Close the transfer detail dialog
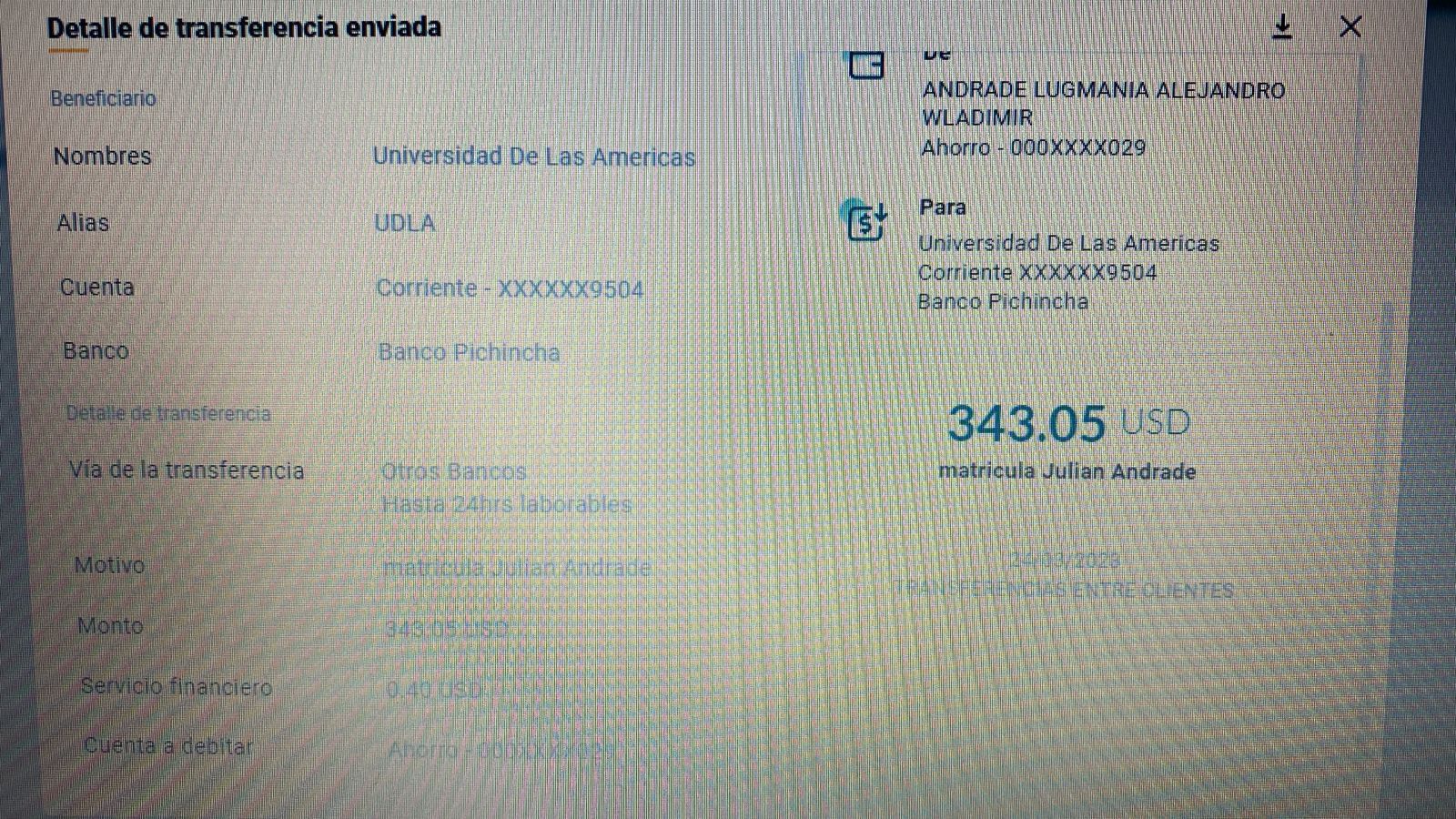1456x819 pixels. [x=1350, y=27]
